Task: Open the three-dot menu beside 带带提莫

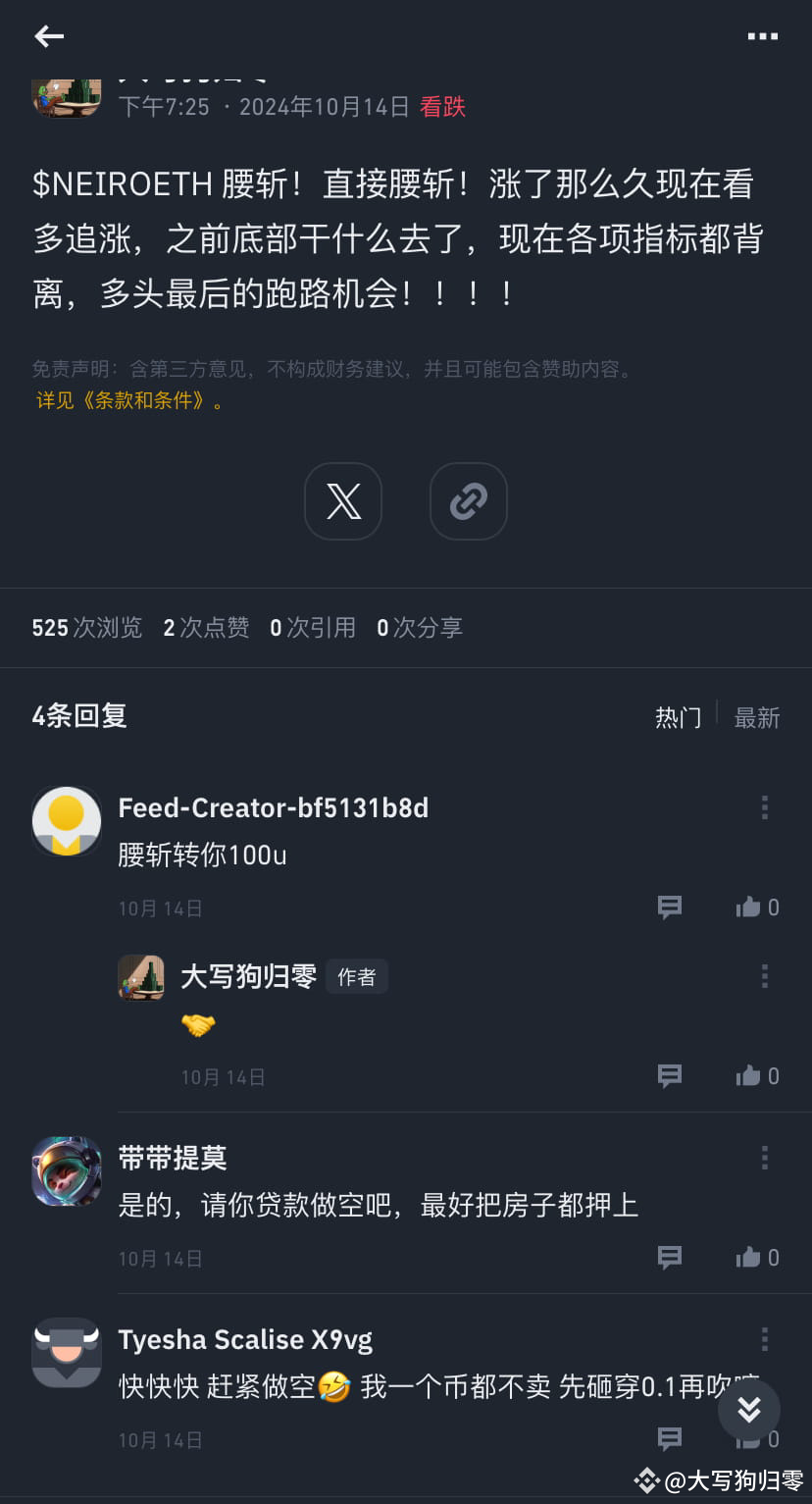Action: pyautogui.click(x=764, y=1158)
